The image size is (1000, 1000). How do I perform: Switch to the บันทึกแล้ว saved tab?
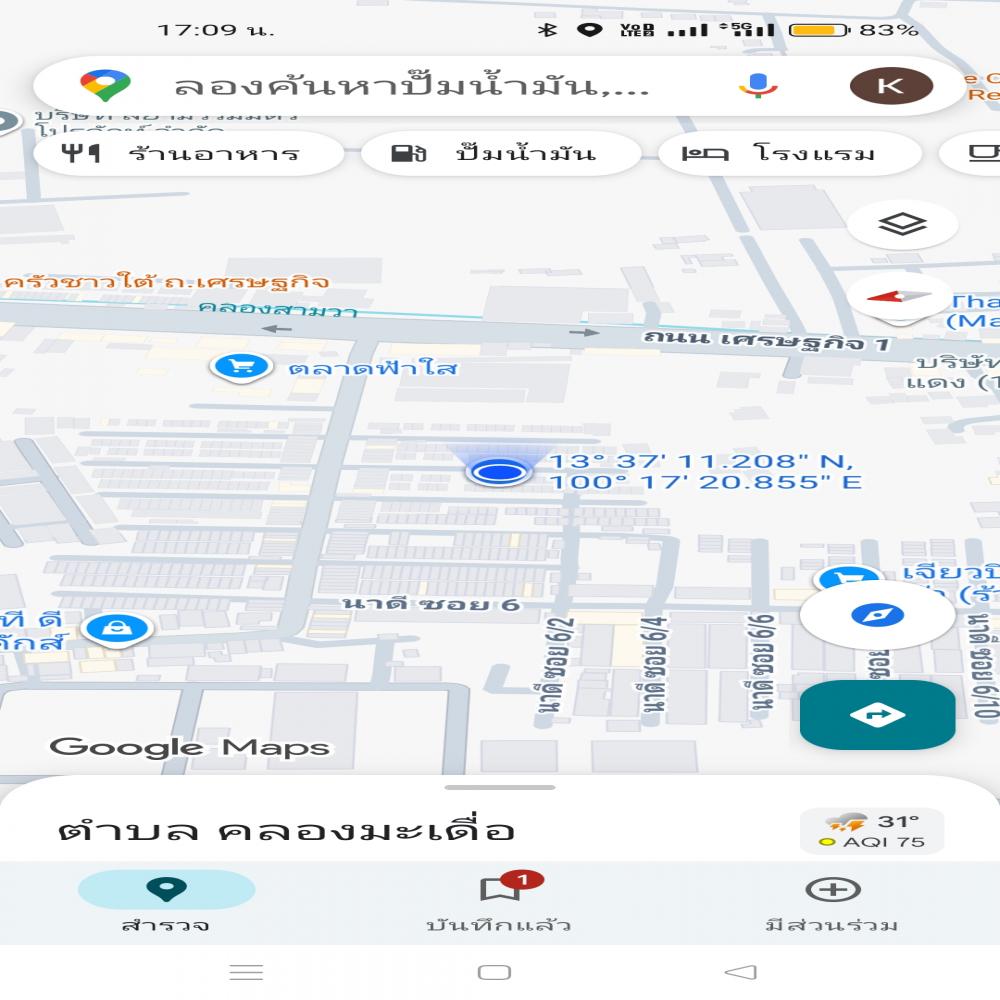[x=498, y=903]
